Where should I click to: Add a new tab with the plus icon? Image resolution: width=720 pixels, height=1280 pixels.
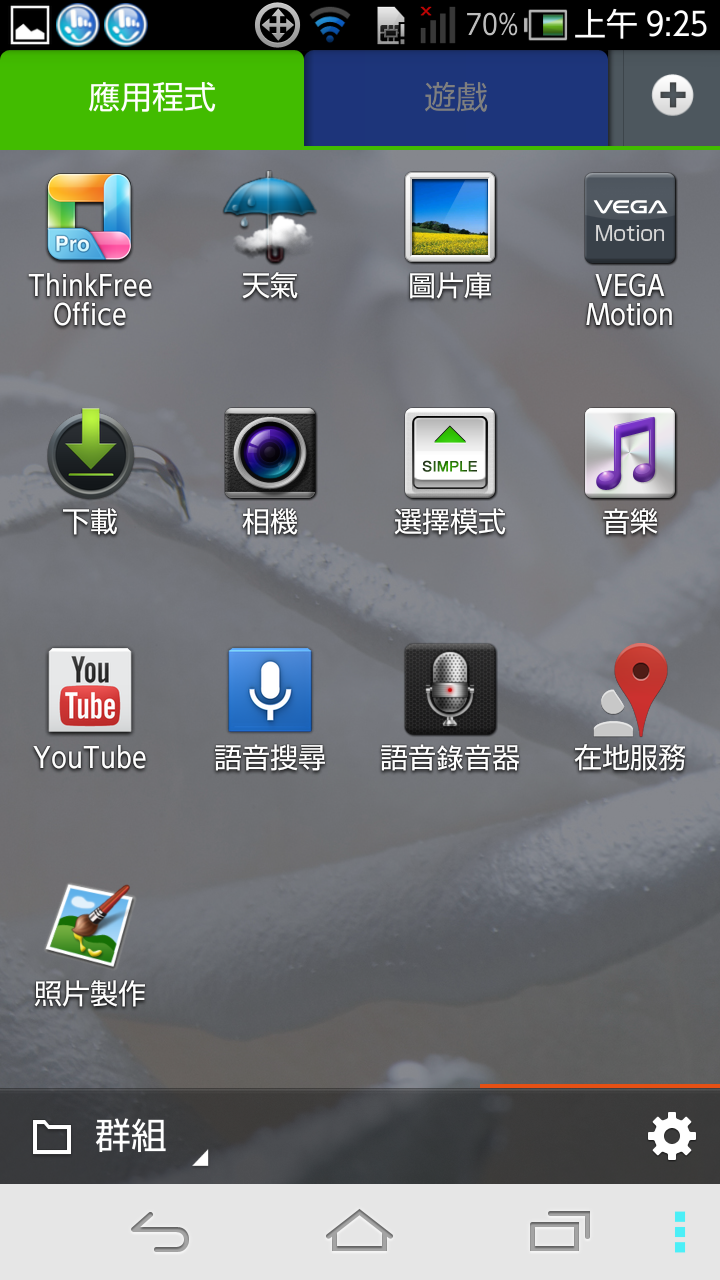[x=672, y=97]
